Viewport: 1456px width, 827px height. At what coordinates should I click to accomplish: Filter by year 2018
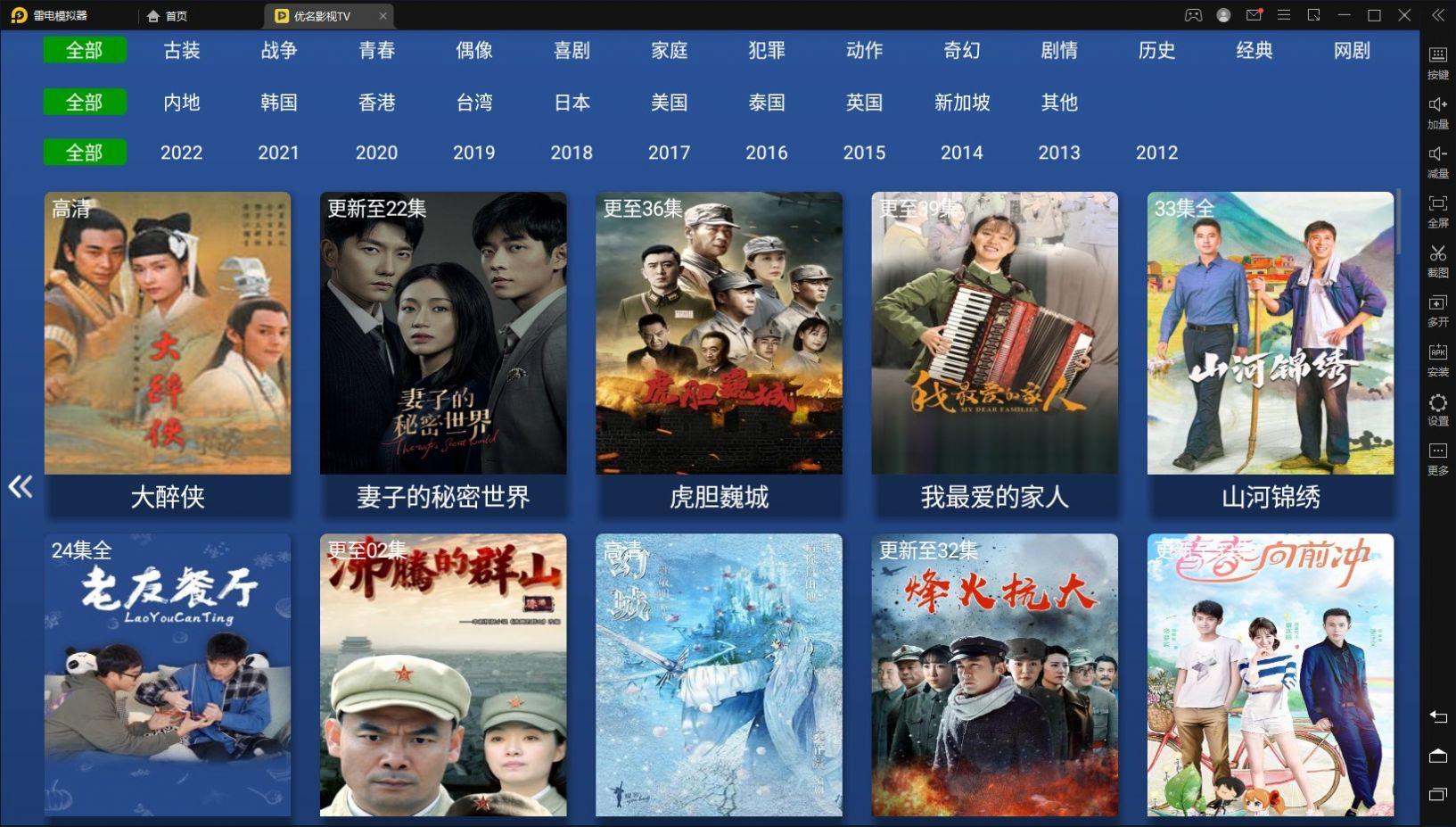click(572, 153)
